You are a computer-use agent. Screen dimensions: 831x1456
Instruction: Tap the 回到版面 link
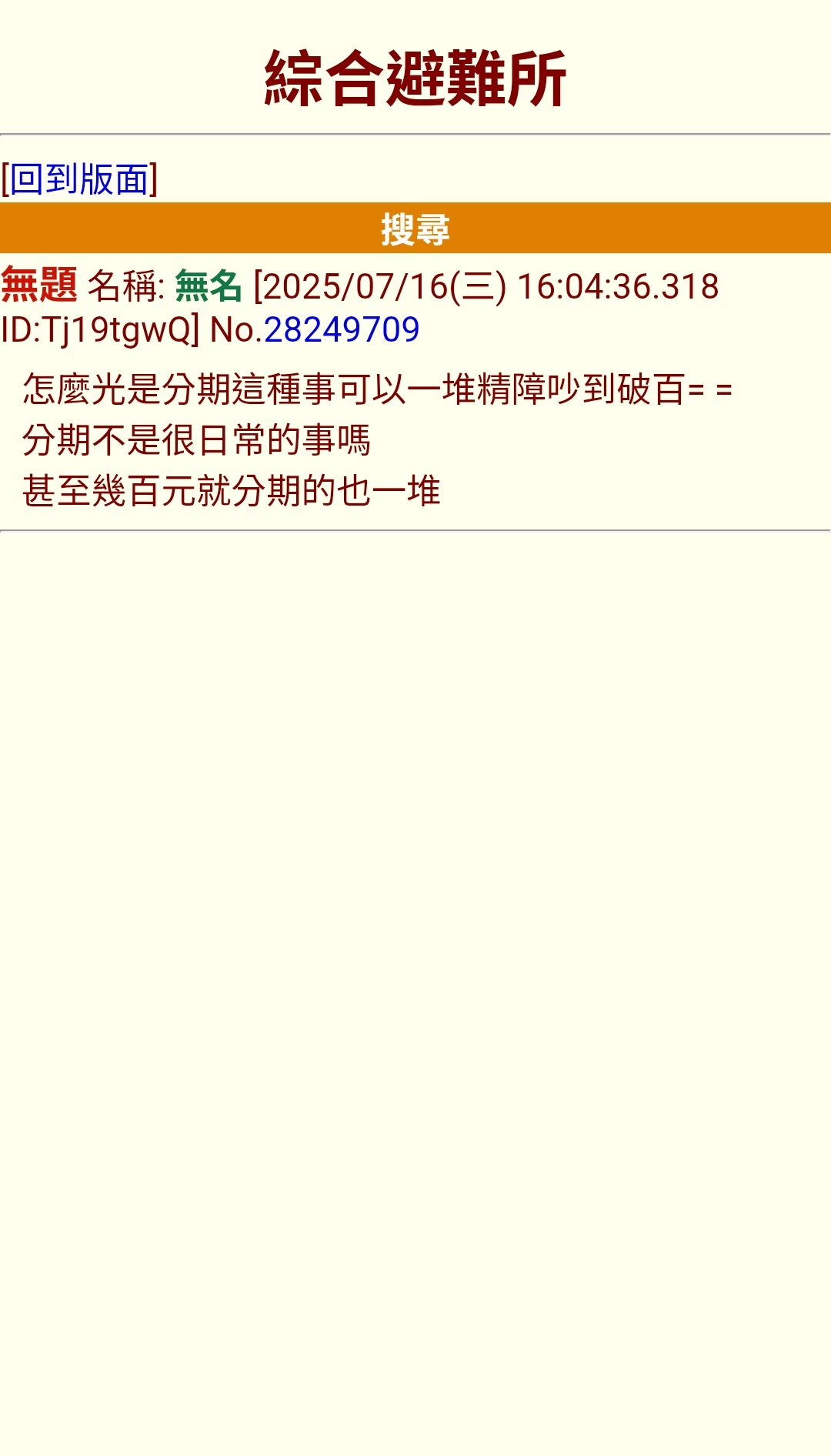pyautogui.click(x=79, y=179)
